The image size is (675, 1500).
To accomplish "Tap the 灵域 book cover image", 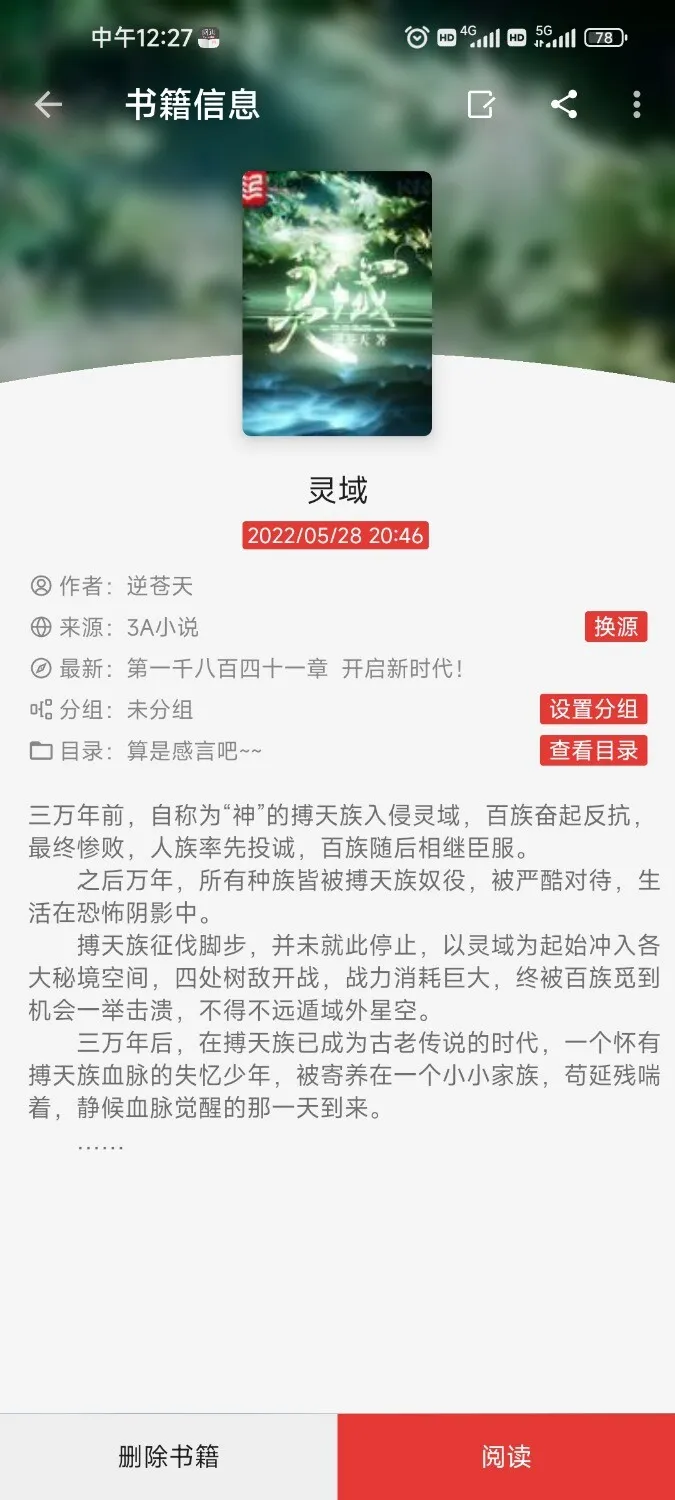I will click(337, 303).
